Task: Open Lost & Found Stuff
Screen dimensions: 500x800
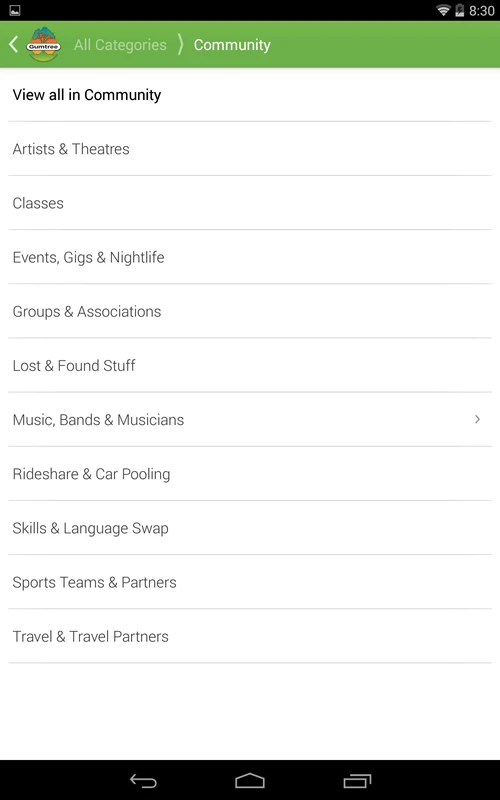Action: pyautogui.click(x=250, y=365)
